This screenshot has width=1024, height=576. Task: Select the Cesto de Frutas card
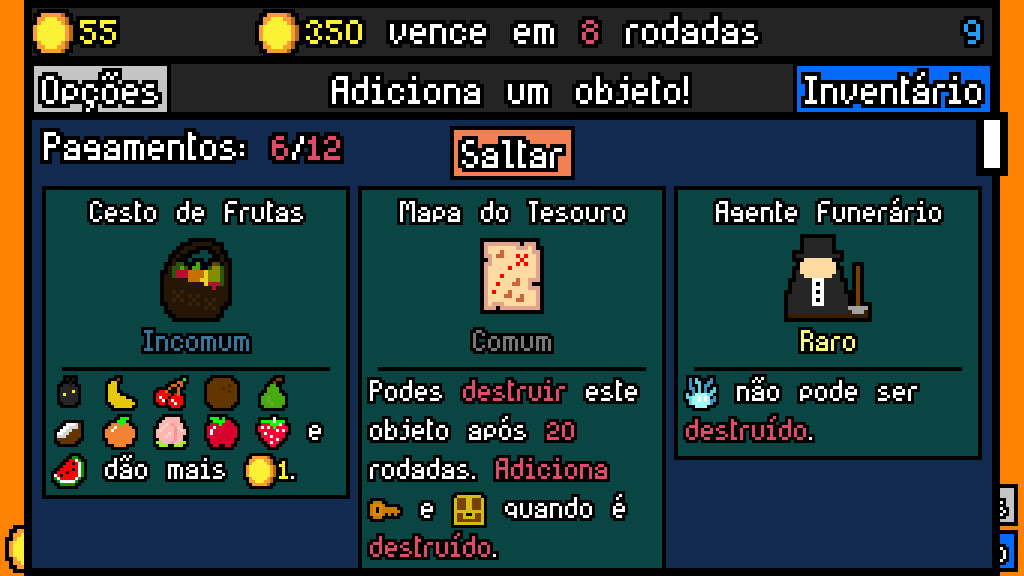(196, 340)
